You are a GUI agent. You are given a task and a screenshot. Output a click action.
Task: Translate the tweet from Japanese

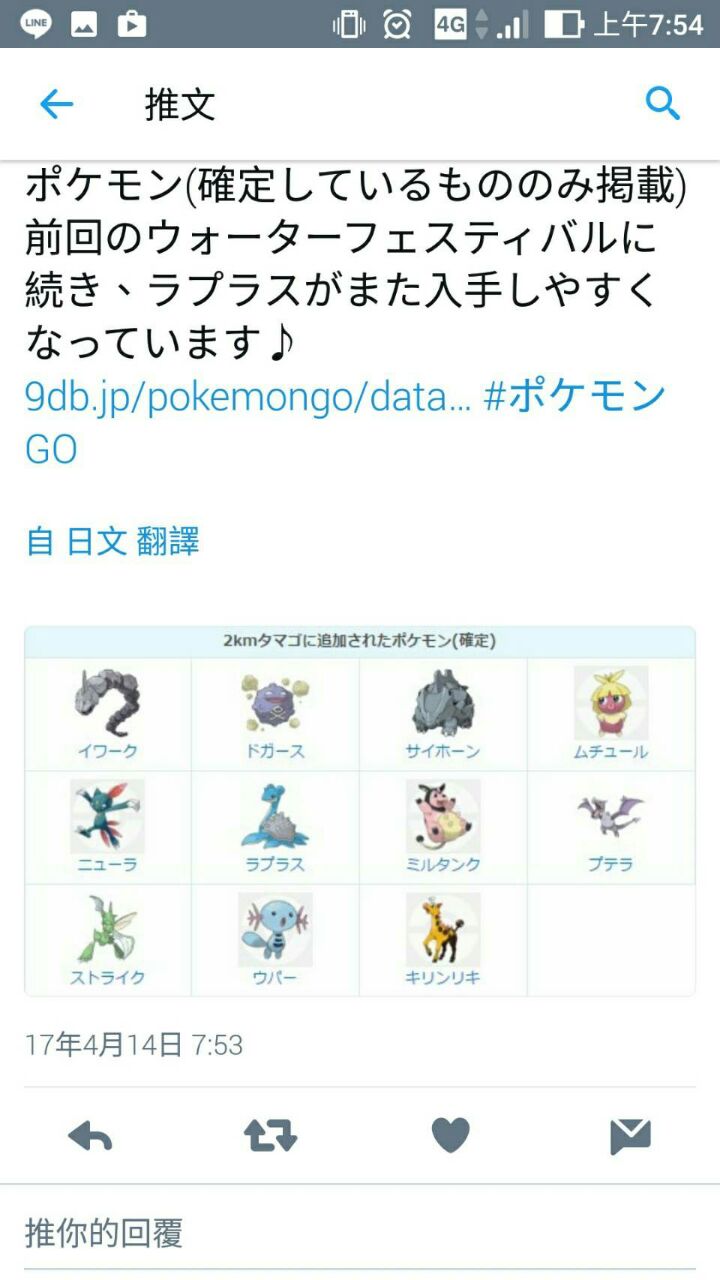[x=112, y=541]
